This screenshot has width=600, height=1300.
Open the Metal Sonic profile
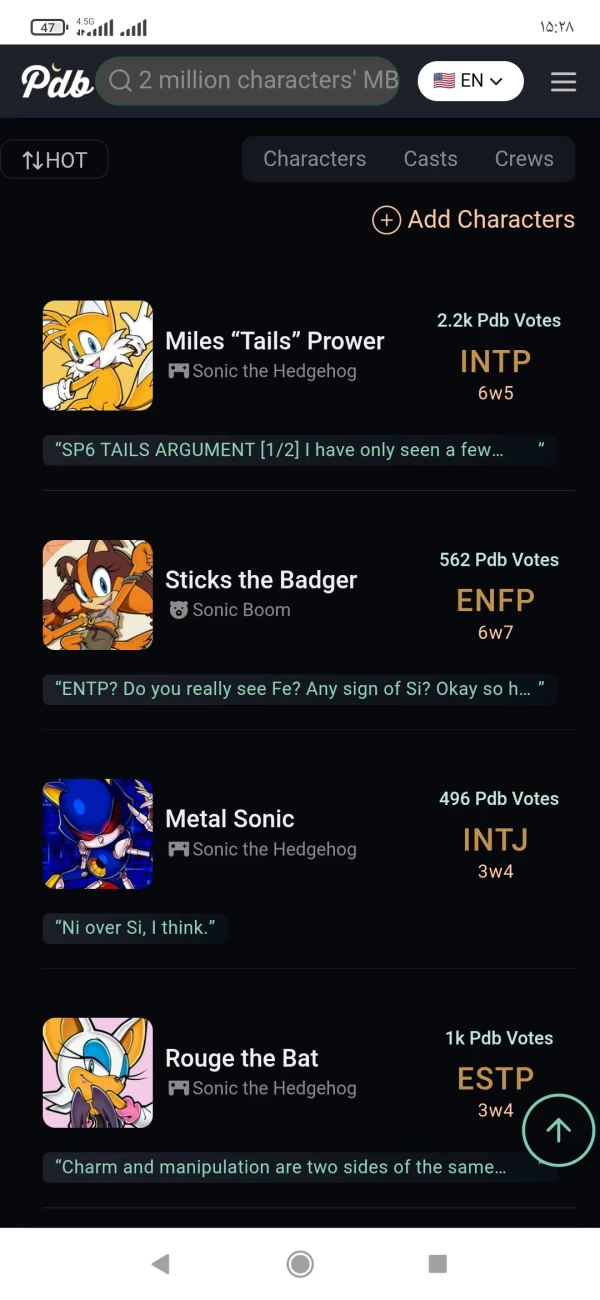229,819
